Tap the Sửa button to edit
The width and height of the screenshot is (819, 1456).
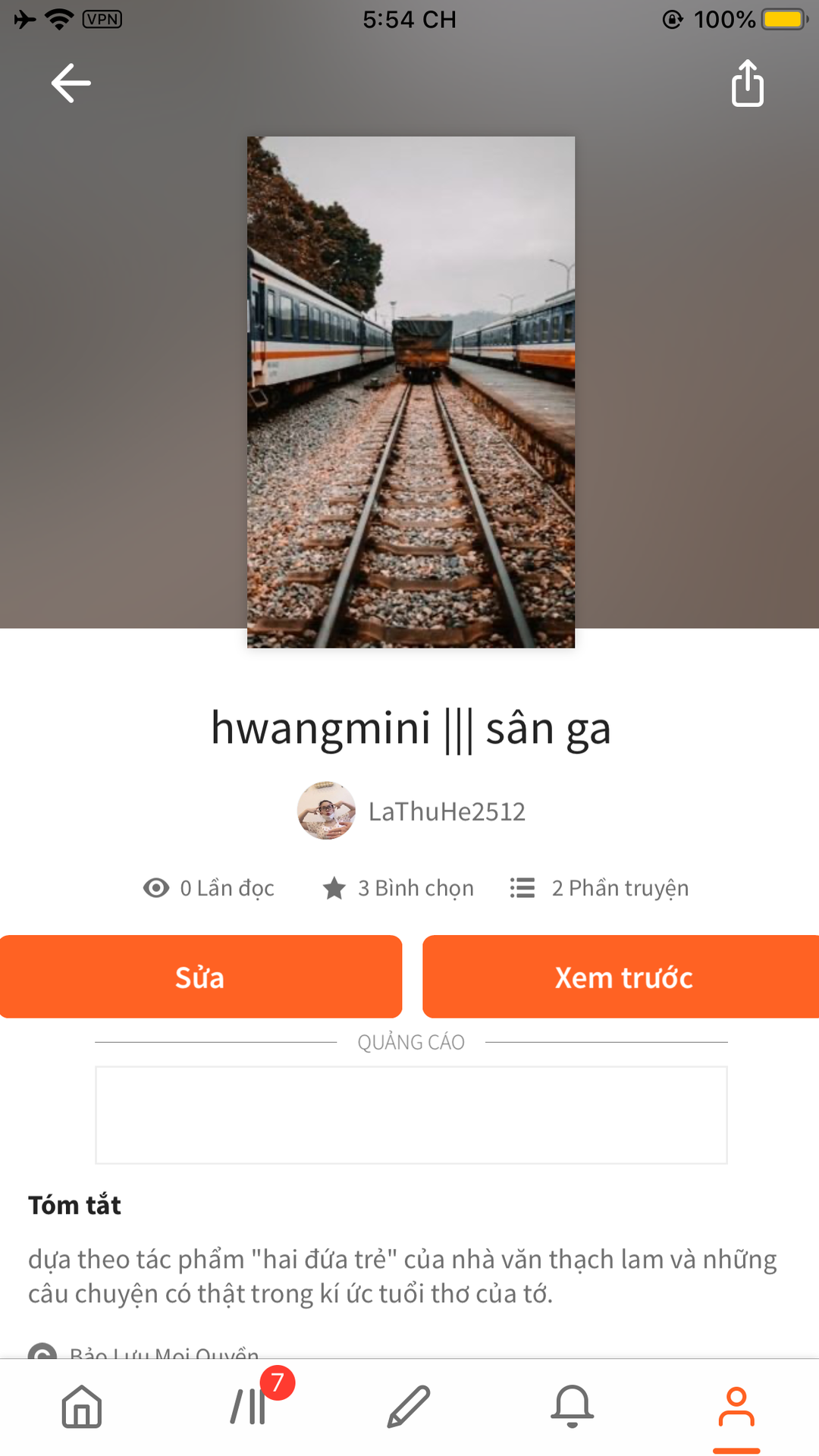pos(200,977)
